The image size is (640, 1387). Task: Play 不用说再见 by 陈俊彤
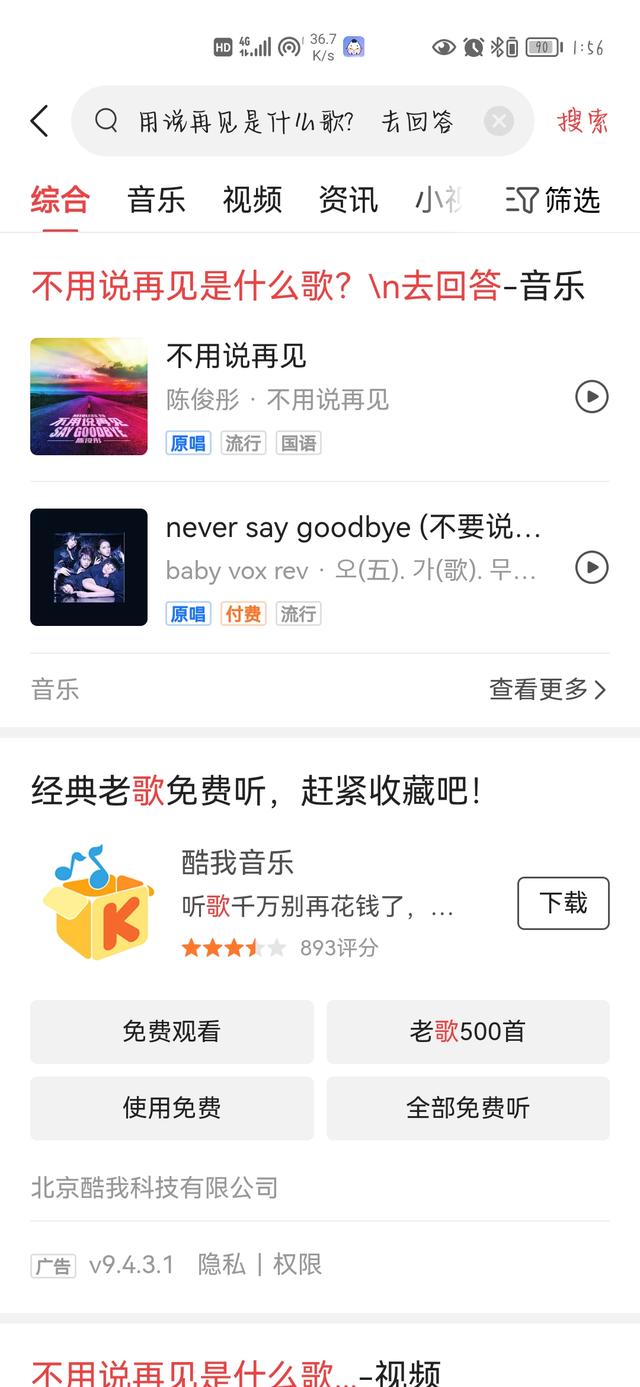pos(592,397)
